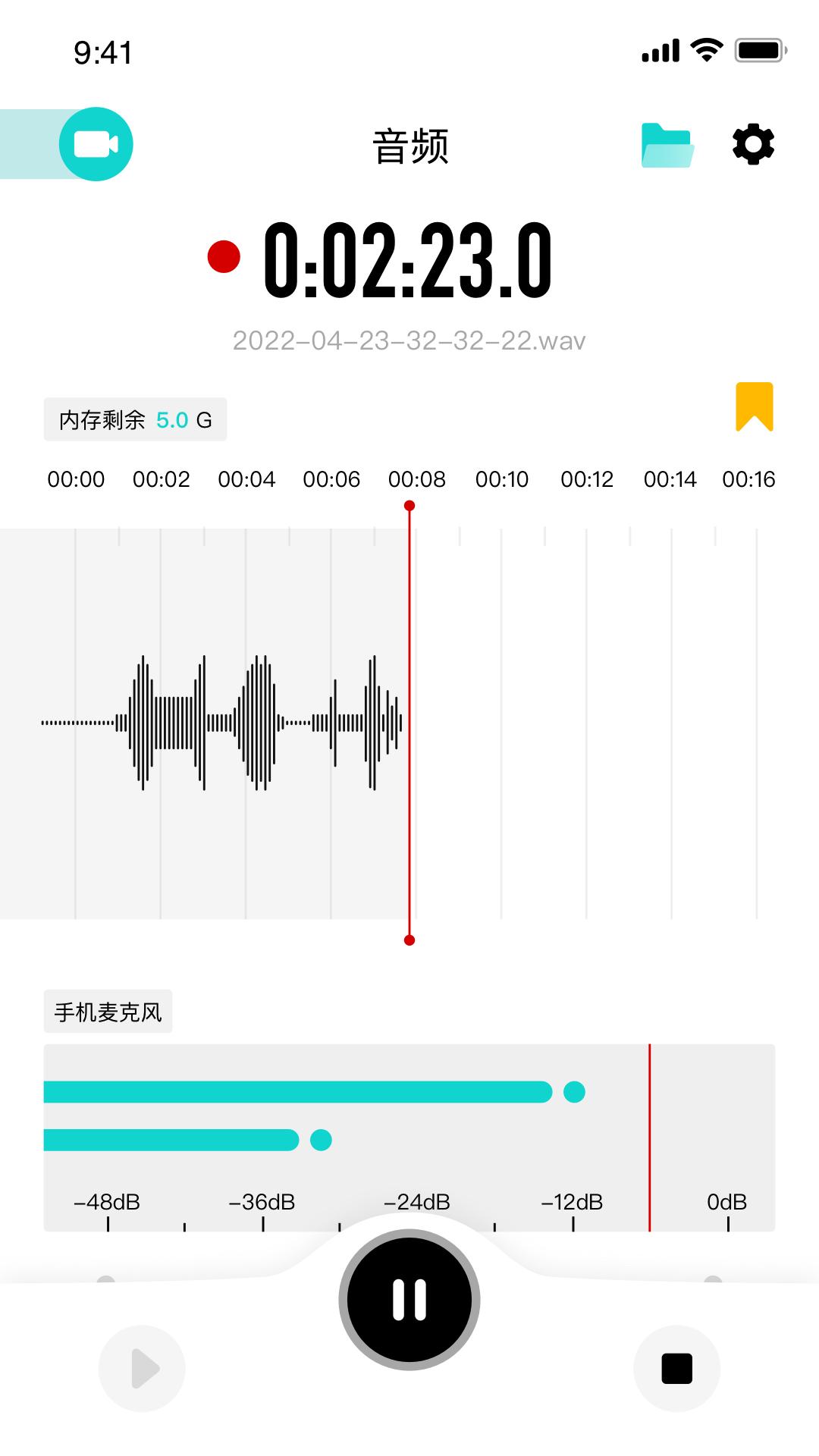Stop the recording with the square button
This screenshot has height=1456, width=819.
[x=677, y=1367]
